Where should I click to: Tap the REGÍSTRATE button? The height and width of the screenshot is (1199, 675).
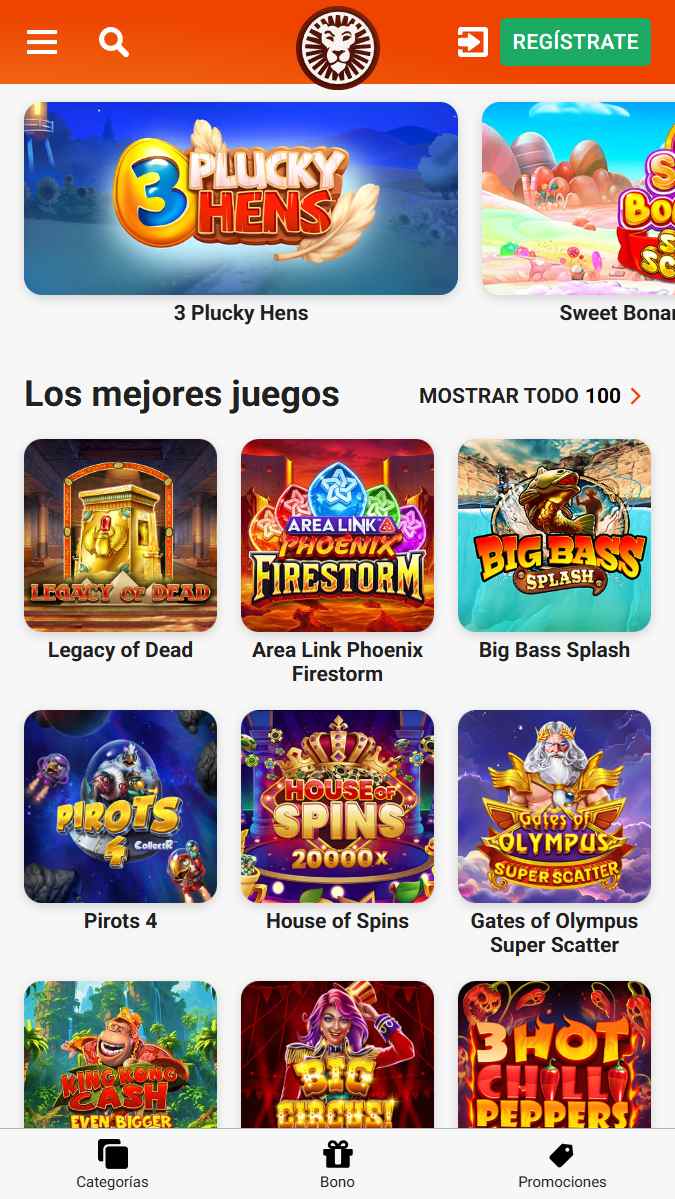coord(576,41)
